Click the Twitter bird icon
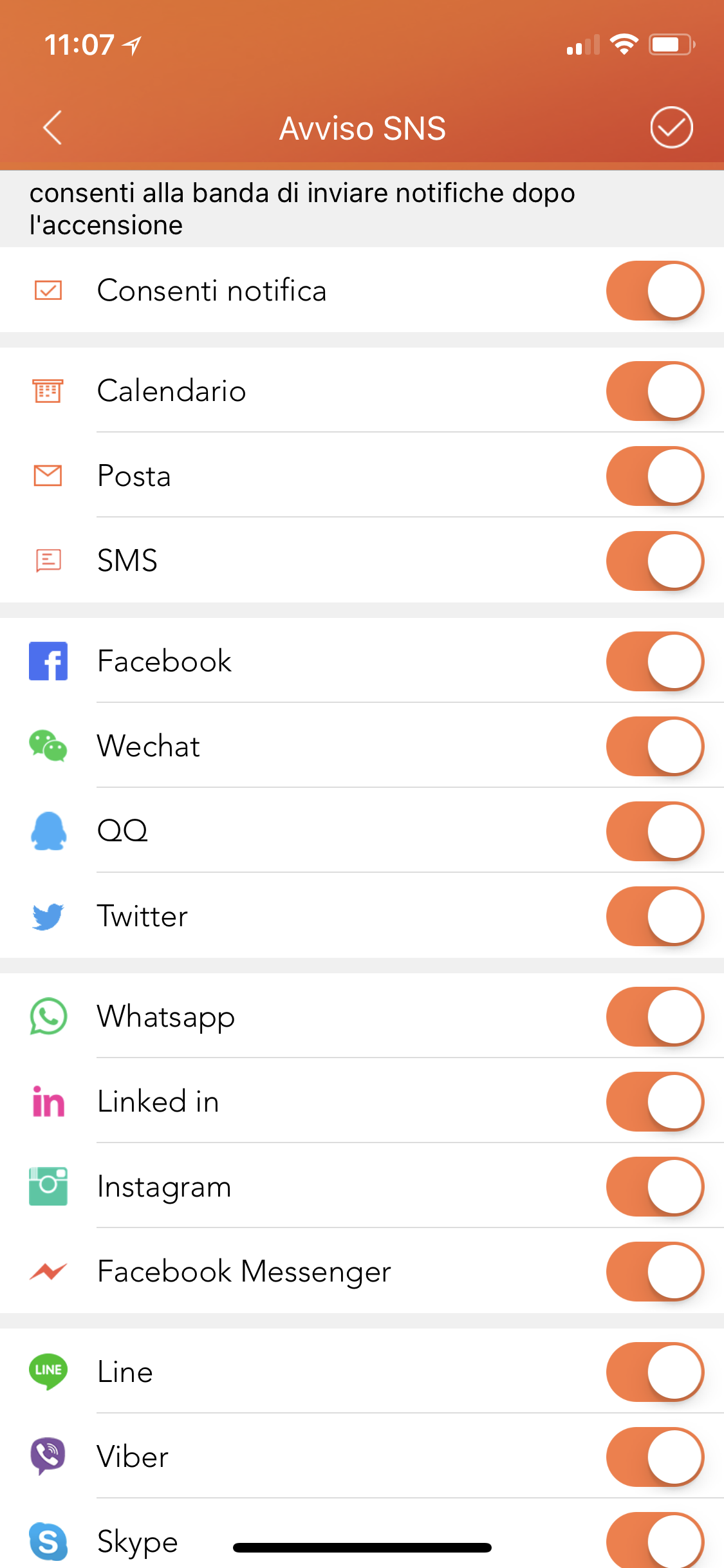 tap(48, 917)
